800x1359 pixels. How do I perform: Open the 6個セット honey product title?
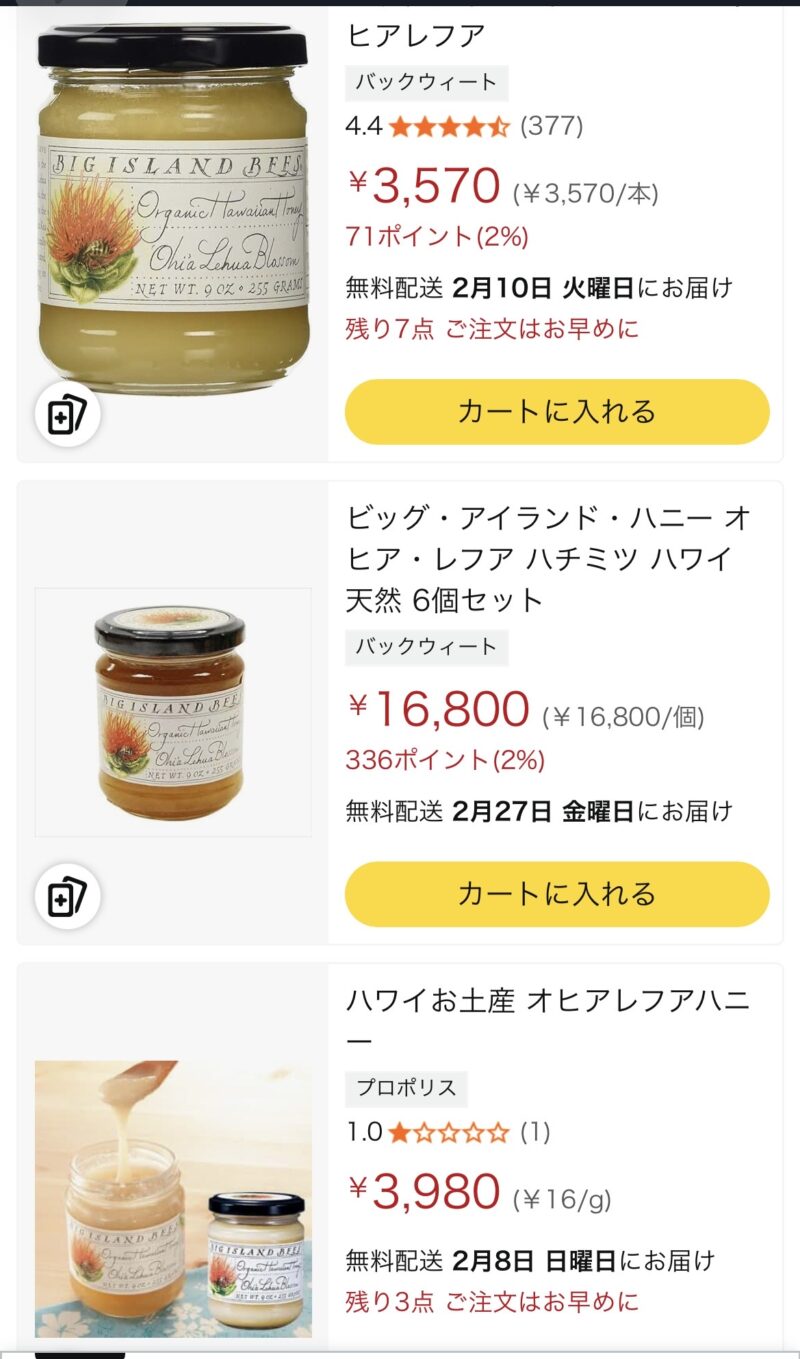[548, 559]
